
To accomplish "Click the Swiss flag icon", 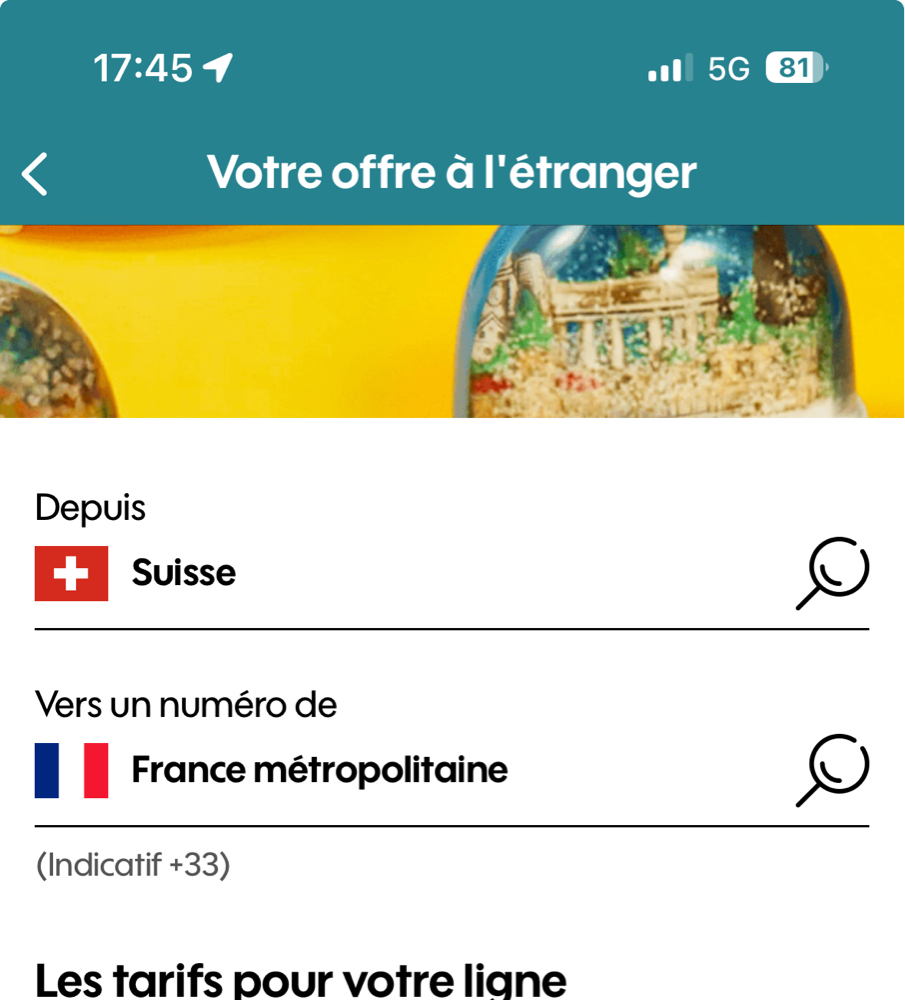I will point(69,570).
